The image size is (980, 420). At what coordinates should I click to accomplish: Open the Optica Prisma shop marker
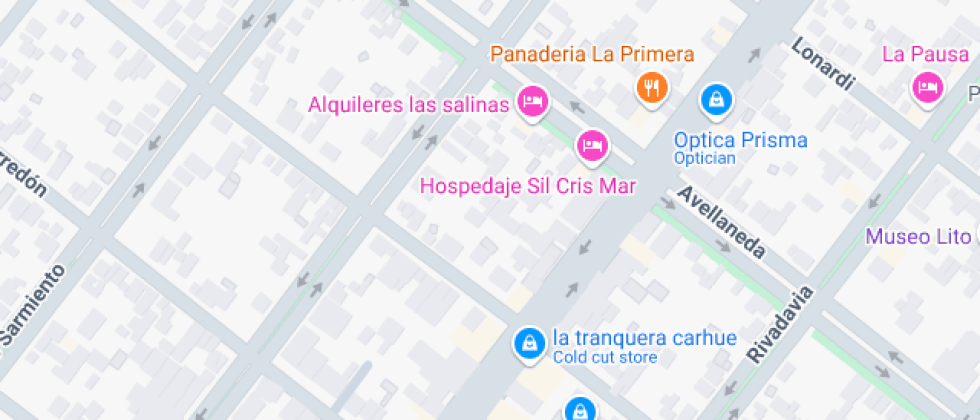click(716, 98)
